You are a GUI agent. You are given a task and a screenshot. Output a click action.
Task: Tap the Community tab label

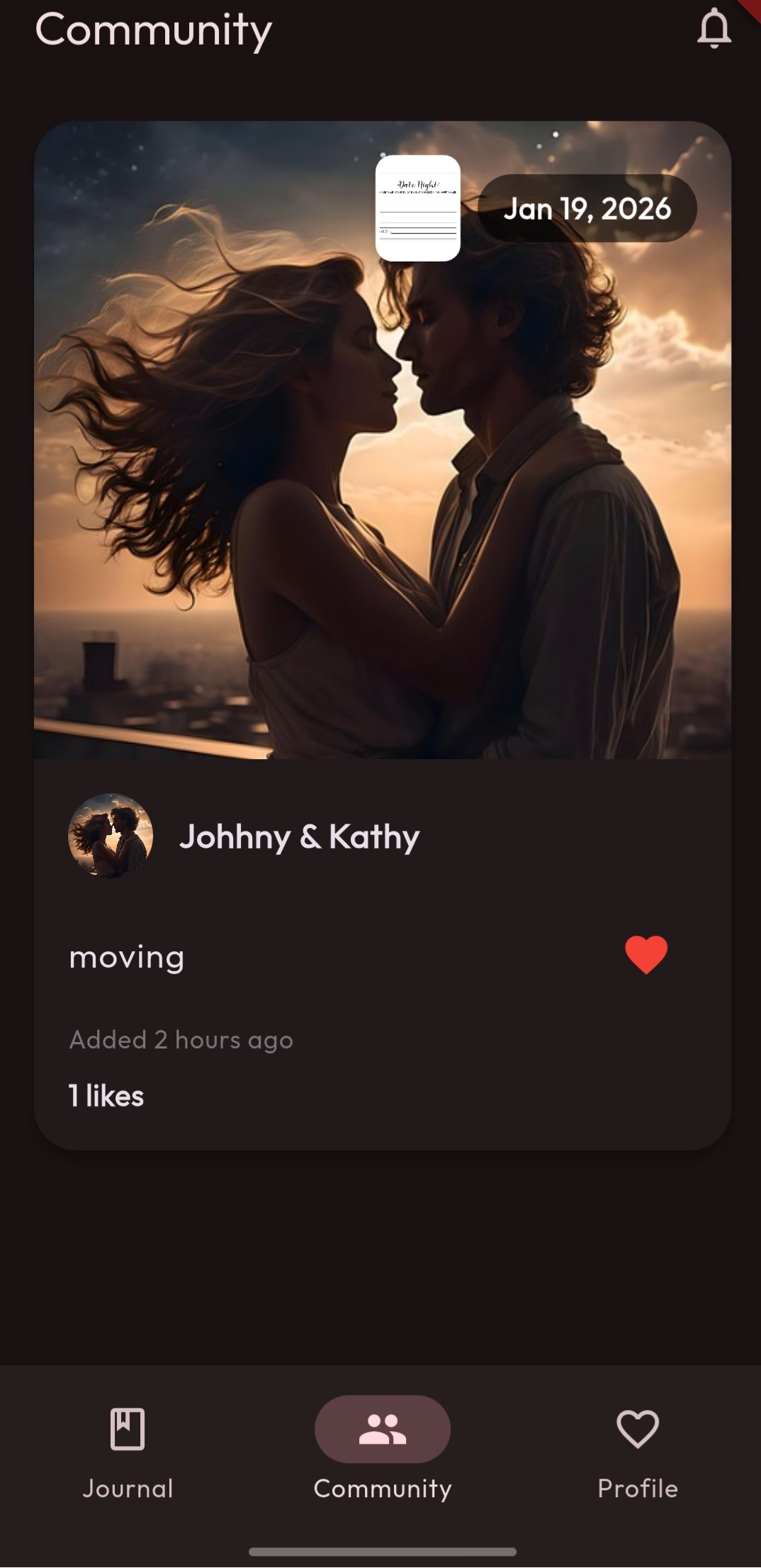(x=381, y=1488)
